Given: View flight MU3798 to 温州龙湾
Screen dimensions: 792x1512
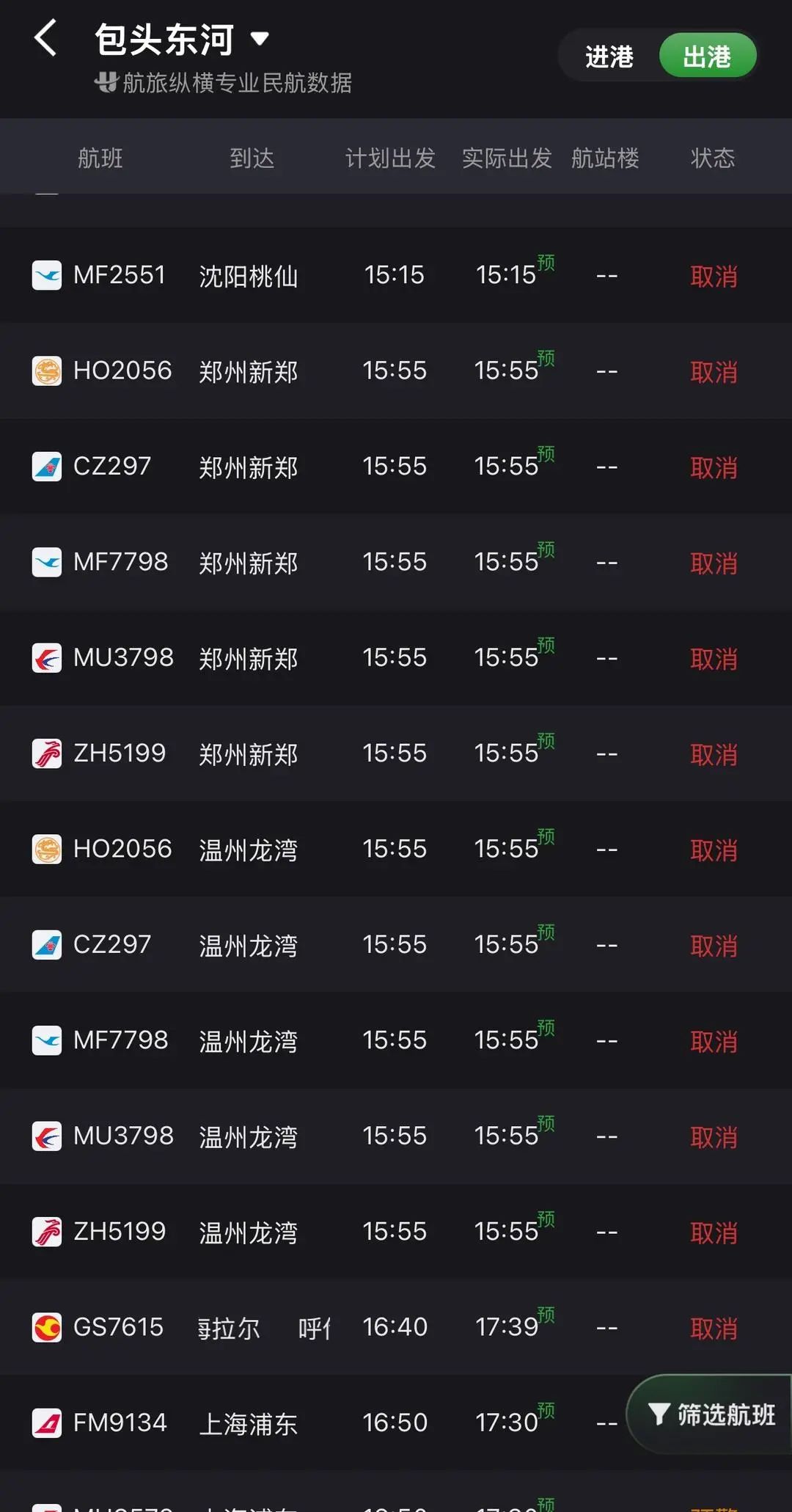Looking at the screenshot, I should click(396, 1136).
